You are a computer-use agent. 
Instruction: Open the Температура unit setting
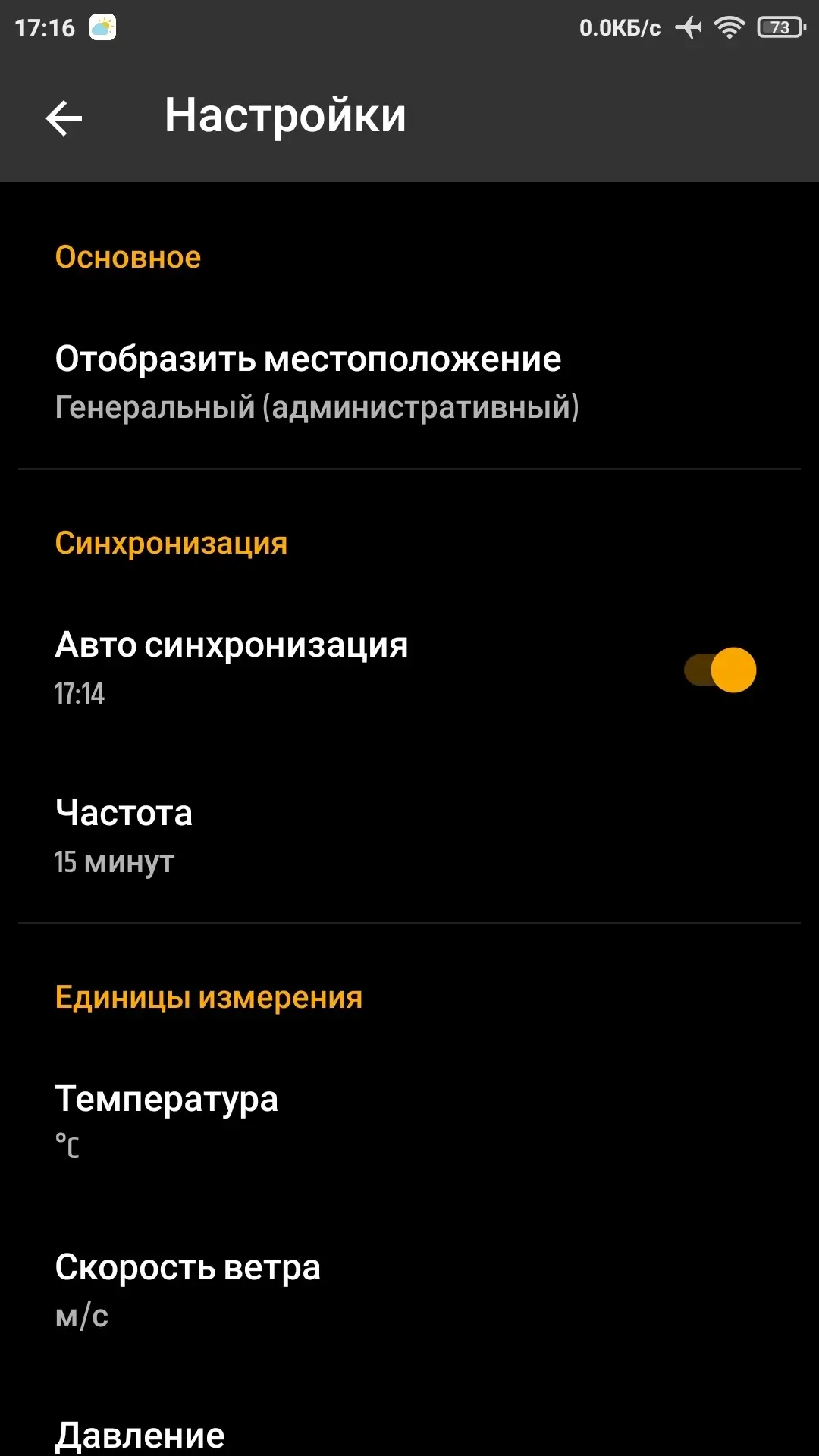(x=409, y=1123)
